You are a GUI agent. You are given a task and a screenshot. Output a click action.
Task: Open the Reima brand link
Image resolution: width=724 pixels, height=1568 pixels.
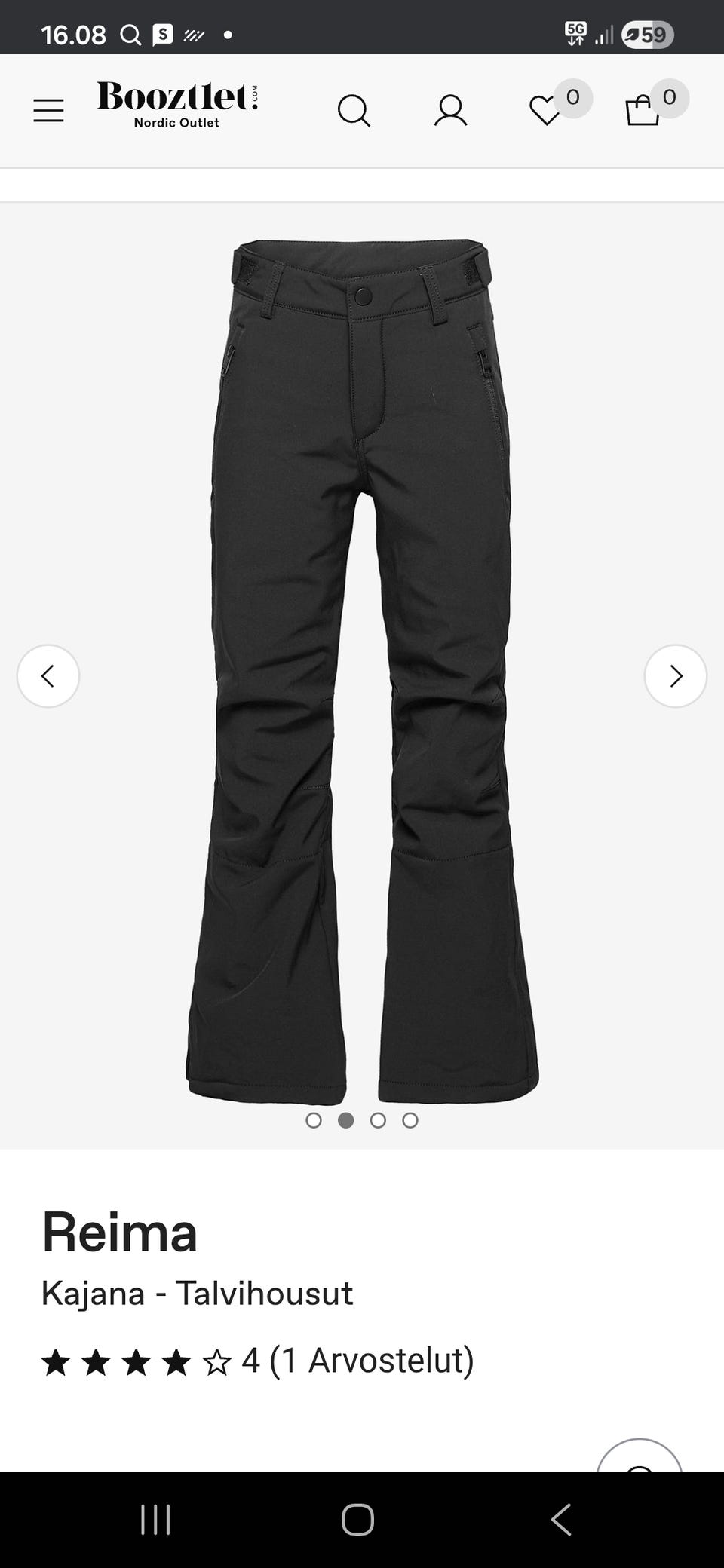coord(119,1233)
